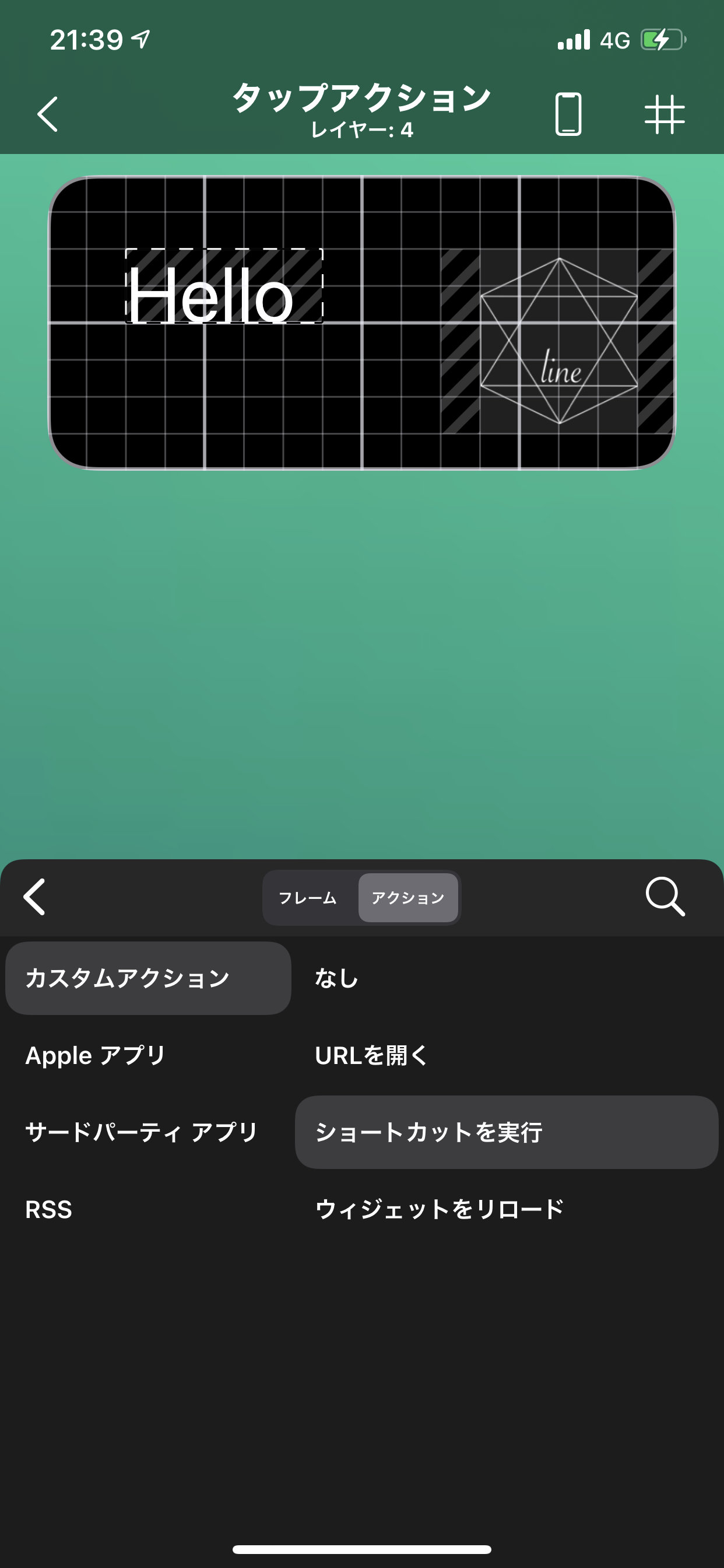Select the カスタムアクション category
The width and height of the screenshot is (724, 1568).
pos(148,978)
